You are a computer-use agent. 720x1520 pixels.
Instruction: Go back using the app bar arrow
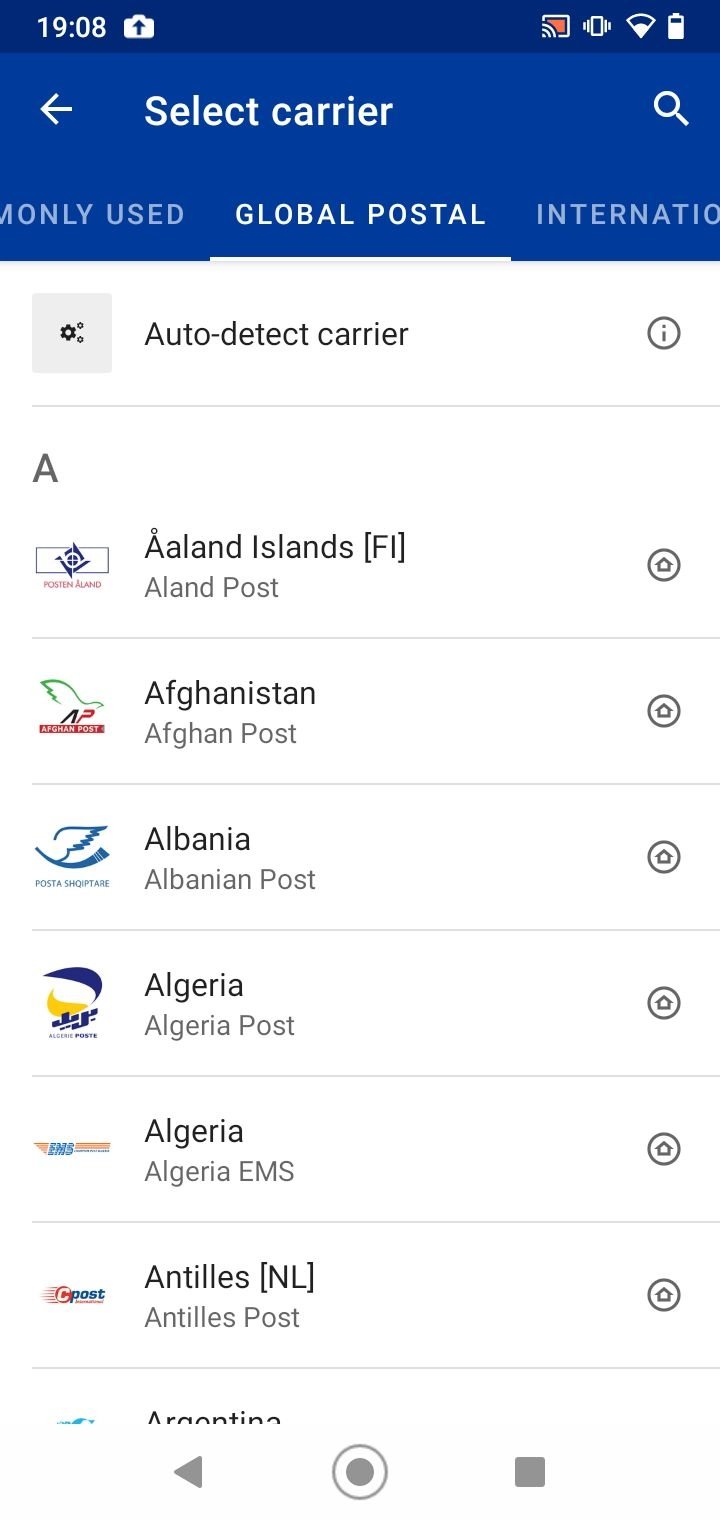[57, 110]
